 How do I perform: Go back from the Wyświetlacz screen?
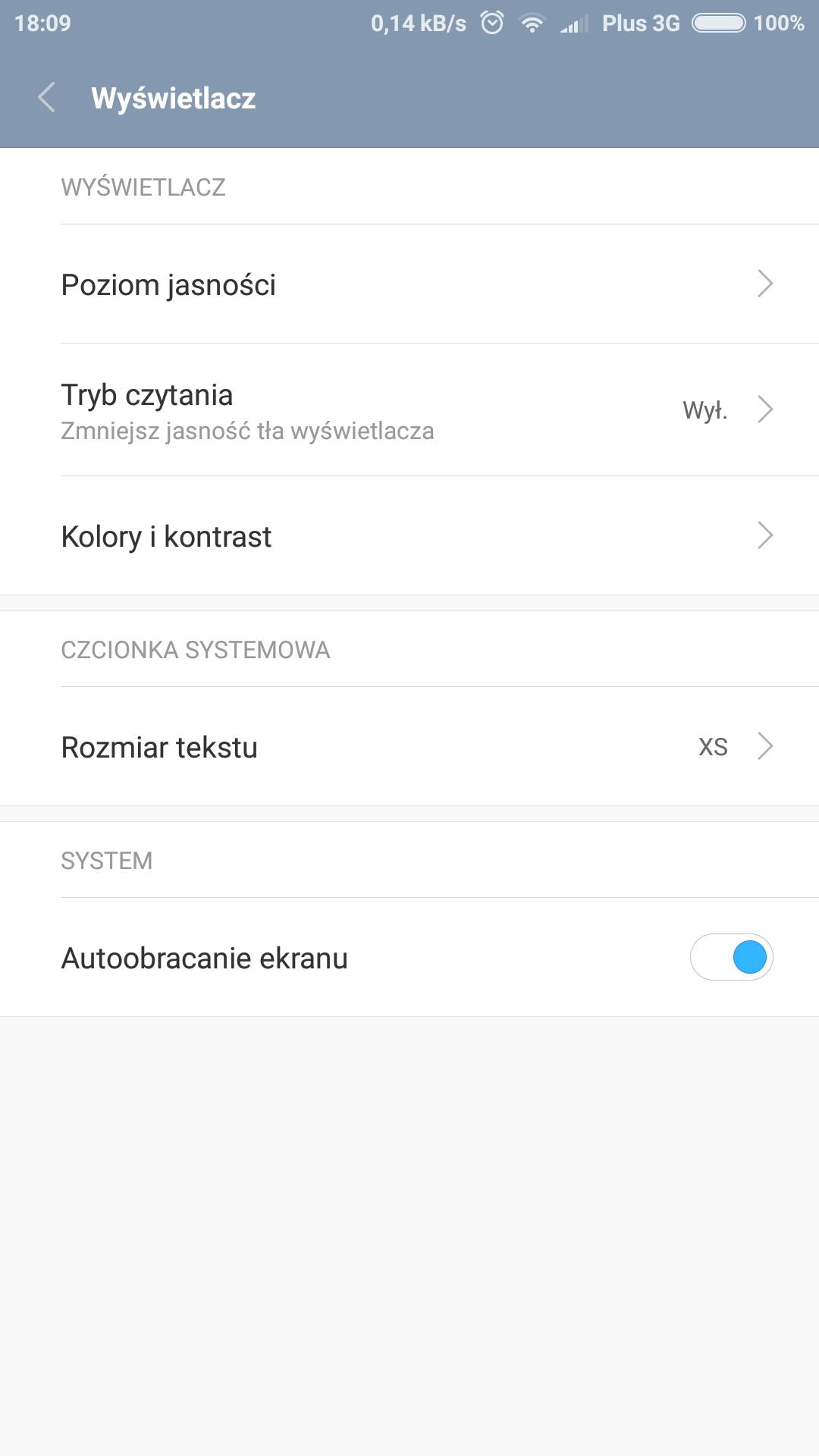pyautogui.click(x=47, y=98)
